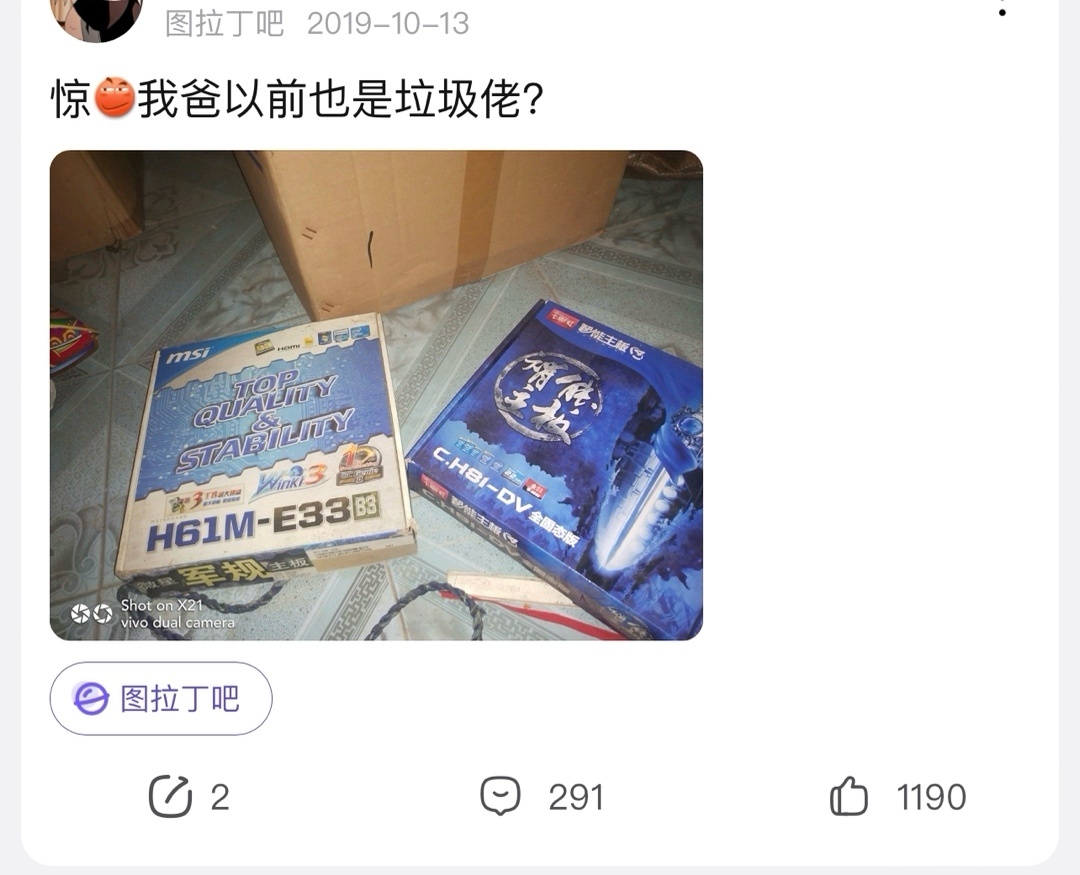This screenshot has height=875, width=1080.
Task: Open the poster's profile avatar
Action: click(x=96, y=17)
